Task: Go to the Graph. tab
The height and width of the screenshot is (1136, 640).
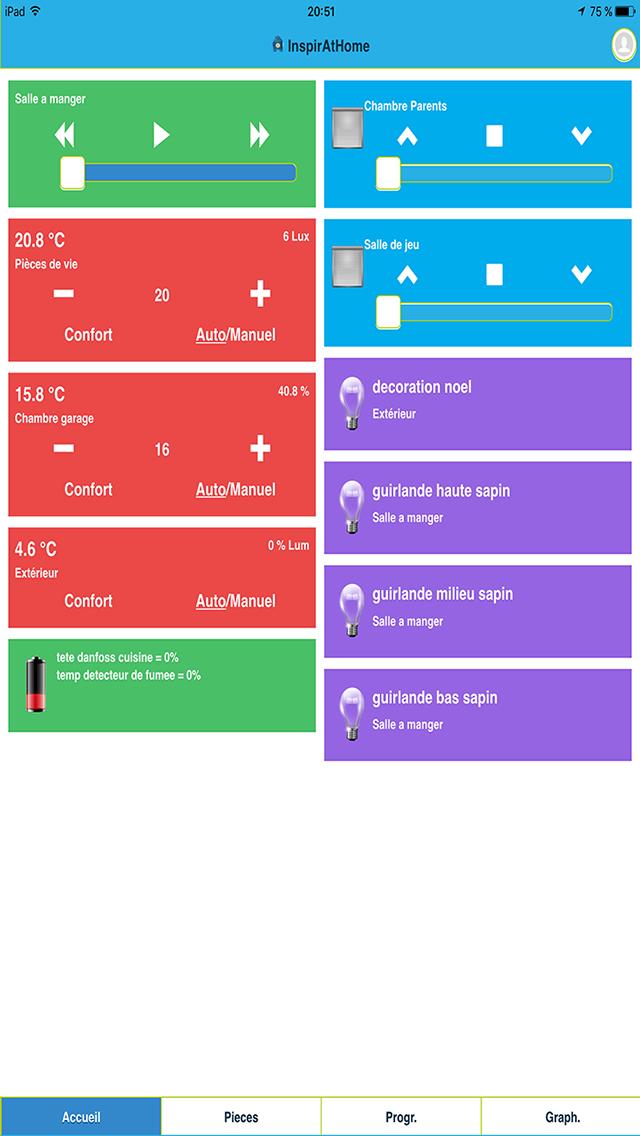Action: [561, 1117]
